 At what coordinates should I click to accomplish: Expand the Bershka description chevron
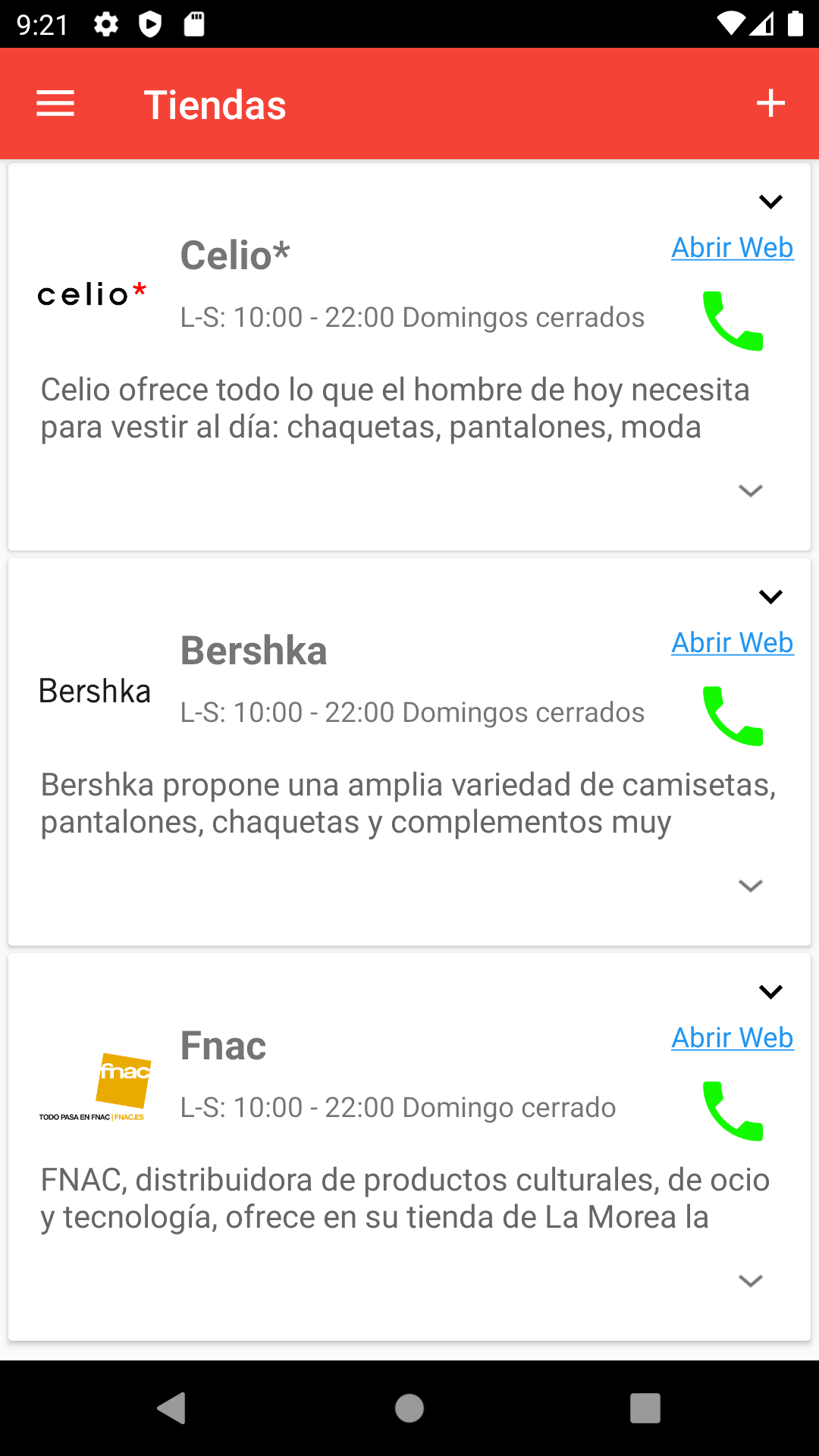(750, 885)
